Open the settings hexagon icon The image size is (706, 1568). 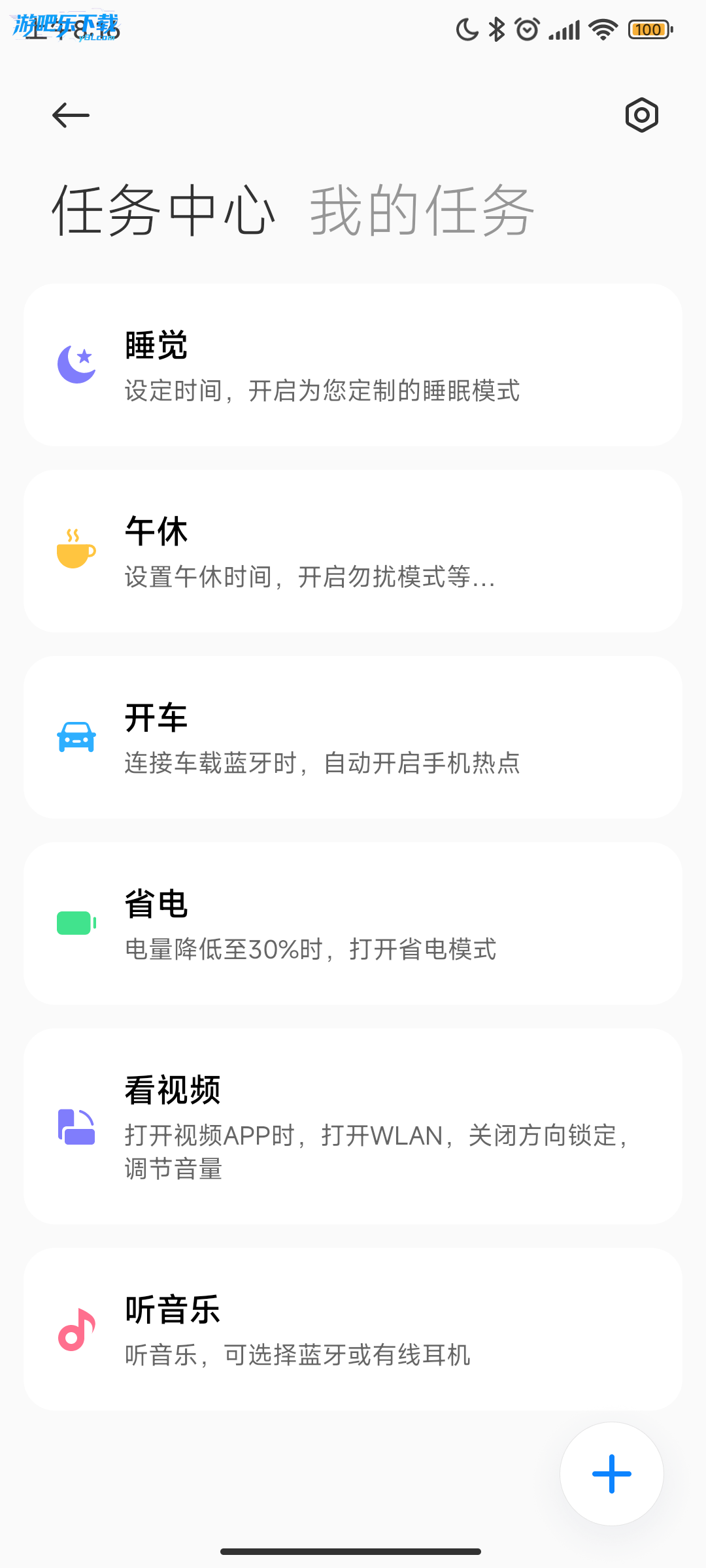[641, 116]
